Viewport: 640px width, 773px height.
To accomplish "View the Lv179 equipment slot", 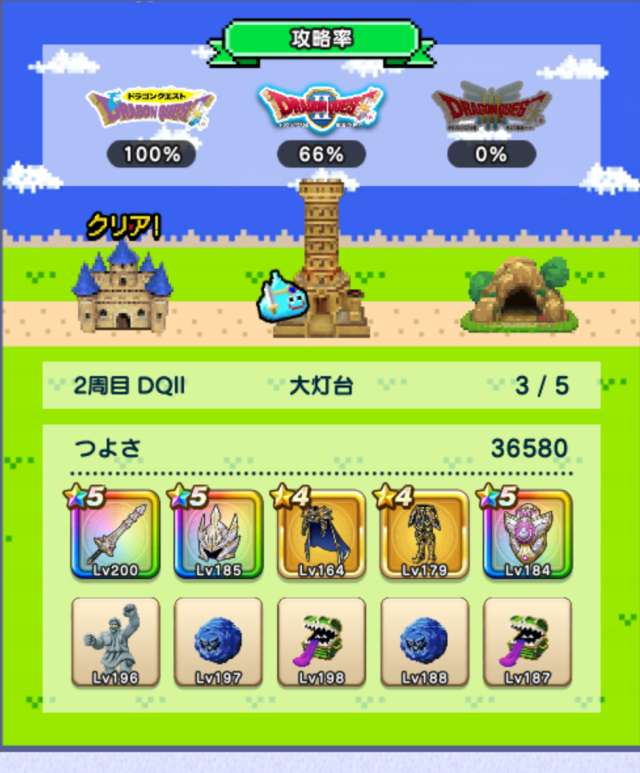I will tap(424, 536).
